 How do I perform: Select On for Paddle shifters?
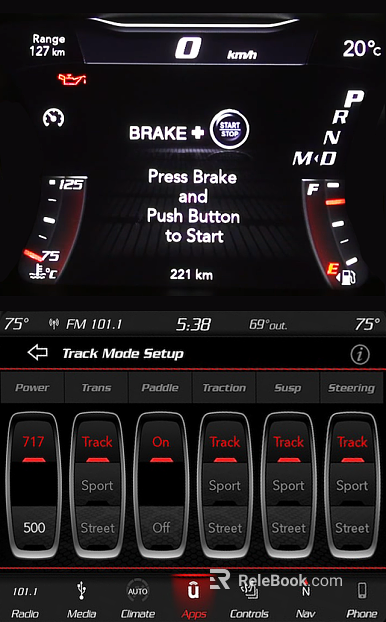click(161, 442)
